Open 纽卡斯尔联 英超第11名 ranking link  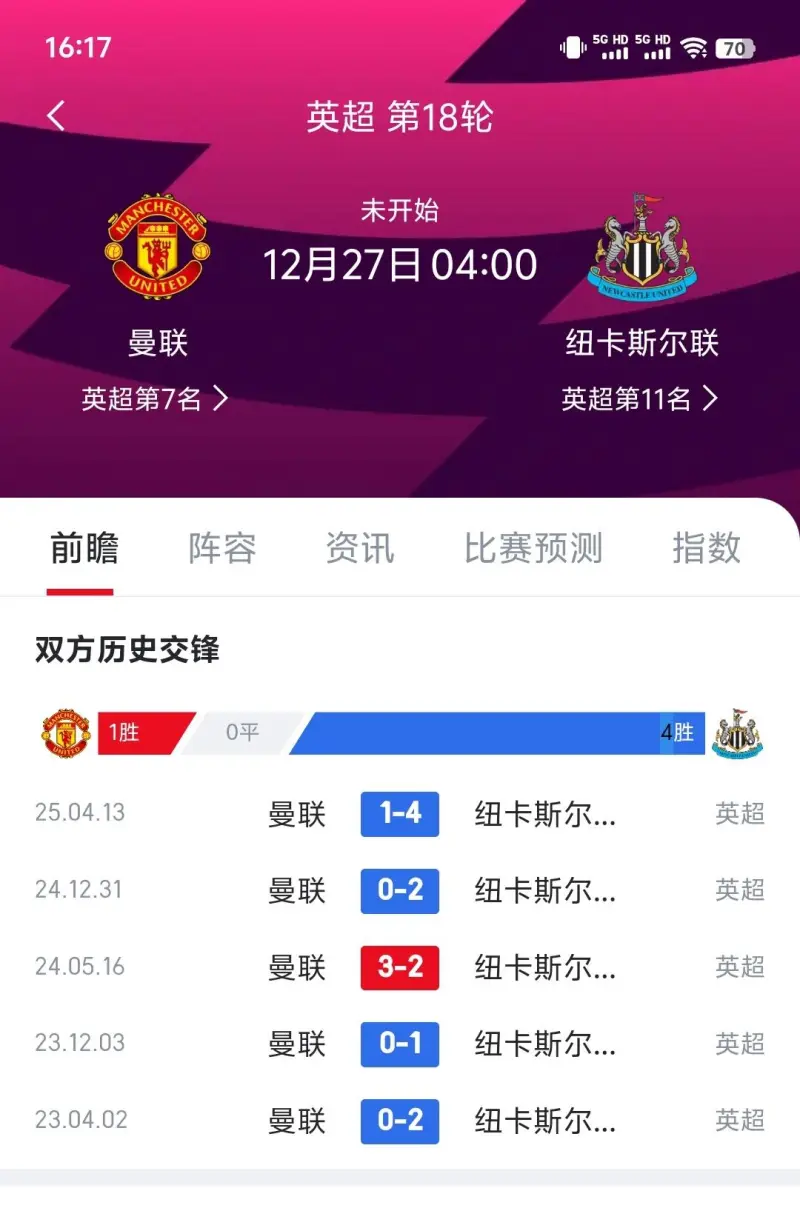pos(639,399)
